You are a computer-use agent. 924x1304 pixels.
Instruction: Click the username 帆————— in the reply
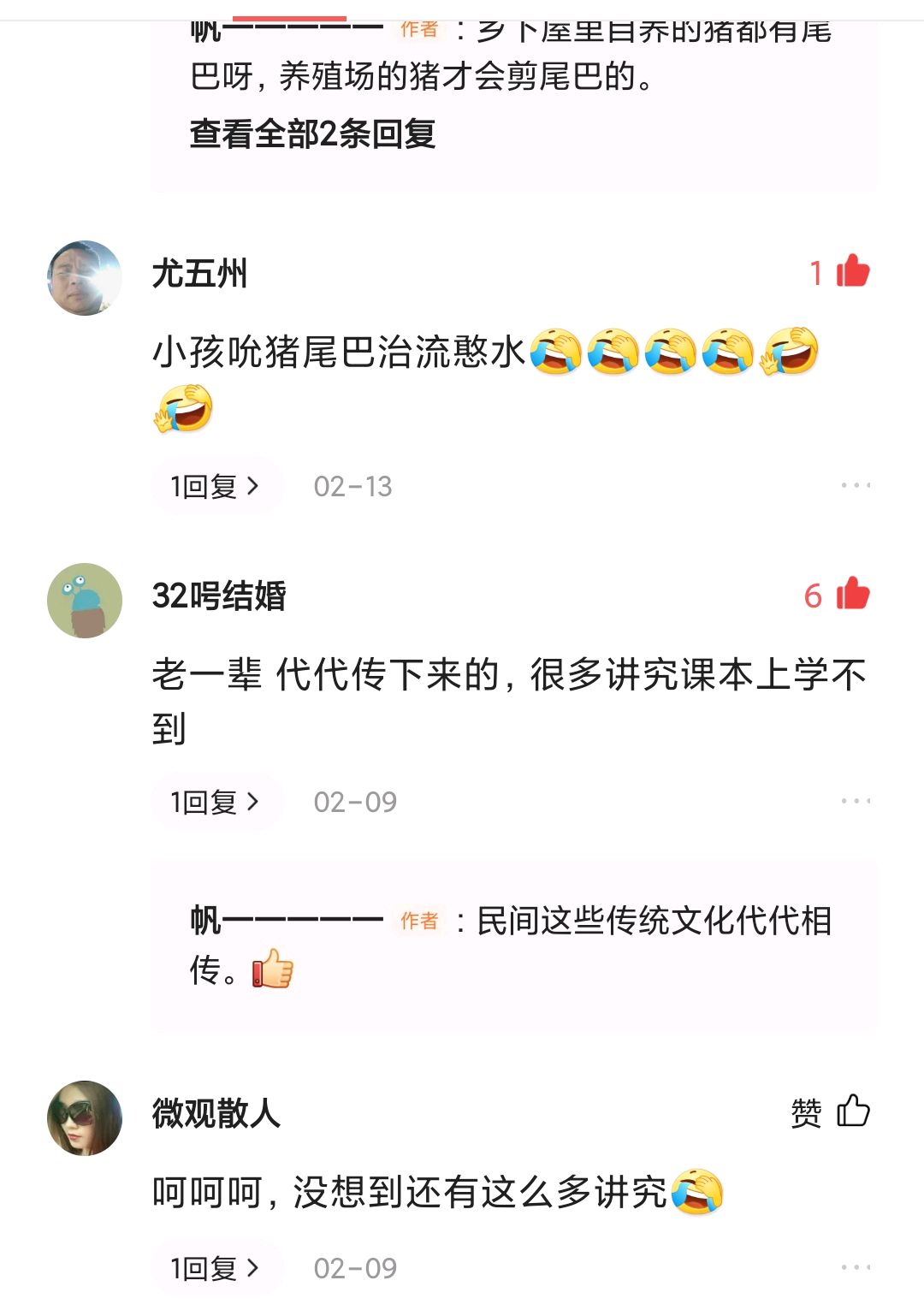coord(282,922)
